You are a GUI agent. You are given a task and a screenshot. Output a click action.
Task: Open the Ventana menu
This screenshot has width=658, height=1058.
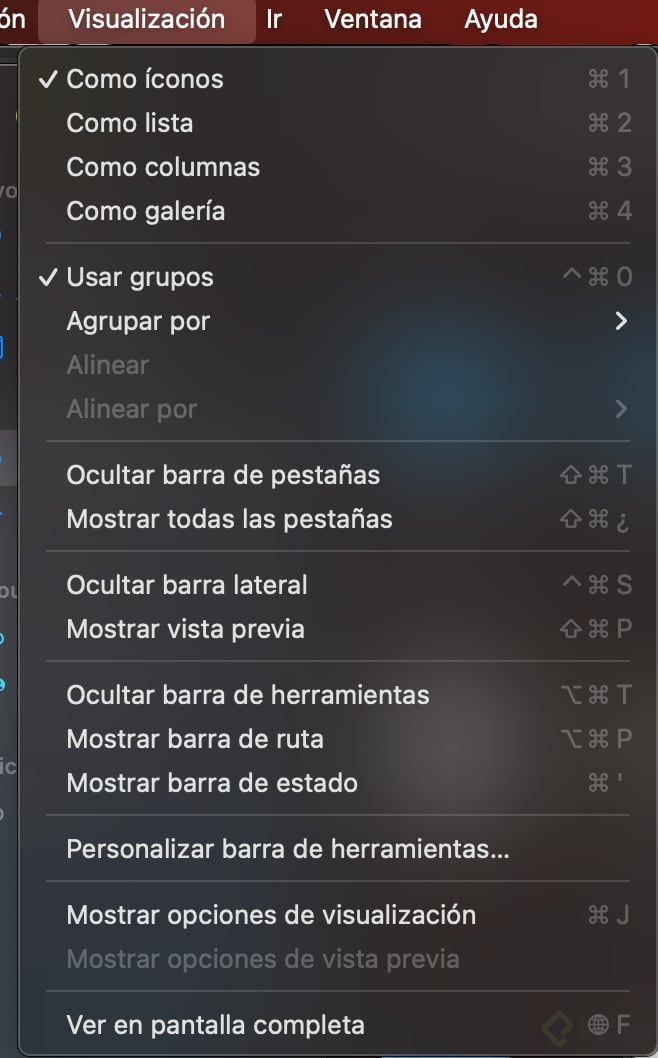tap(373, 19)
